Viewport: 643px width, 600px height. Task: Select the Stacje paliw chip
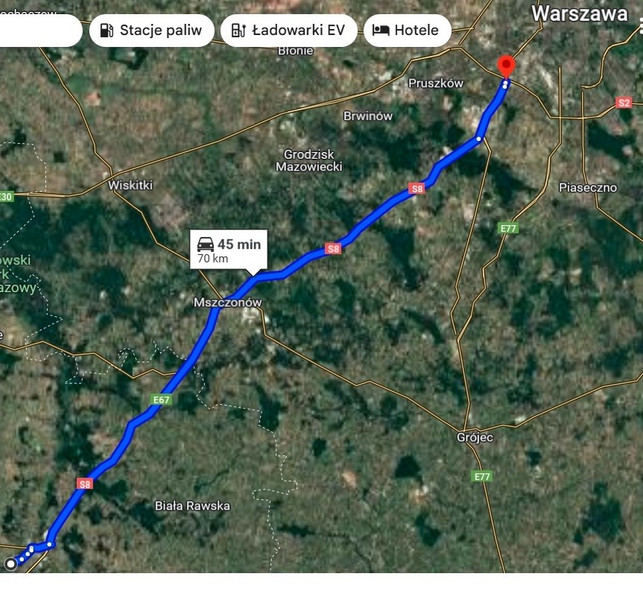(150, 30)
